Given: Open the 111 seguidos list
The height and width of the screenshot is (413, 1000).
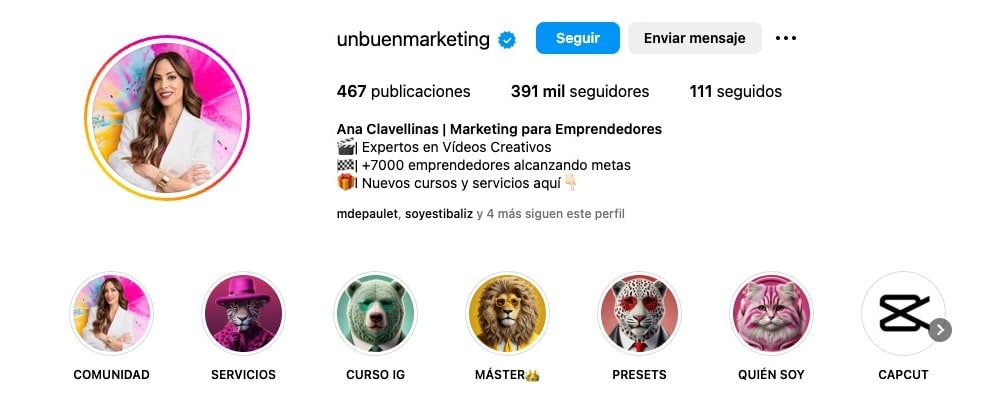Looking at the screenshot, I should coord(735,91).
